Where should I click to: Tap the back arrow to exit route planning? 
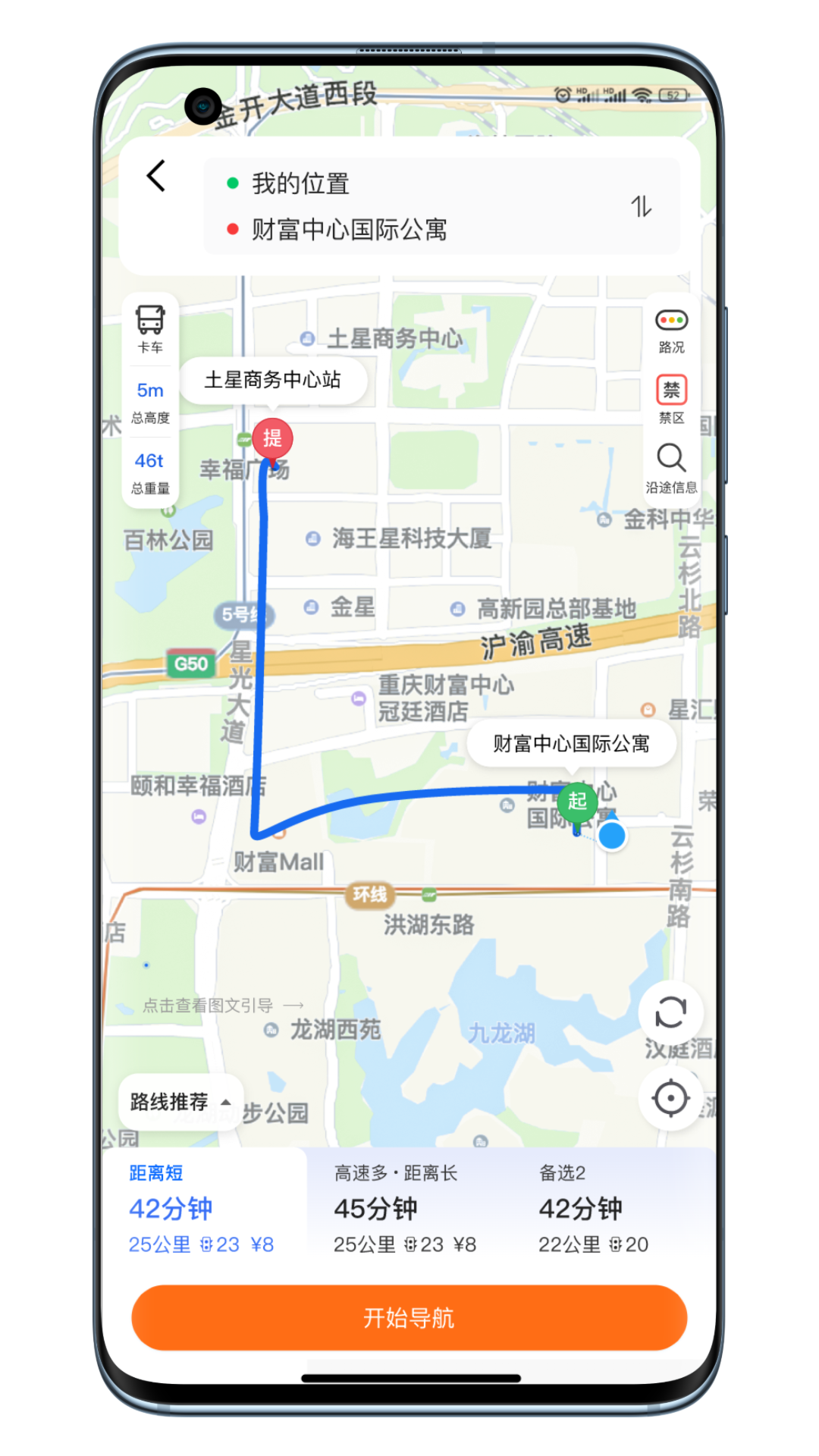pos(155,176)
